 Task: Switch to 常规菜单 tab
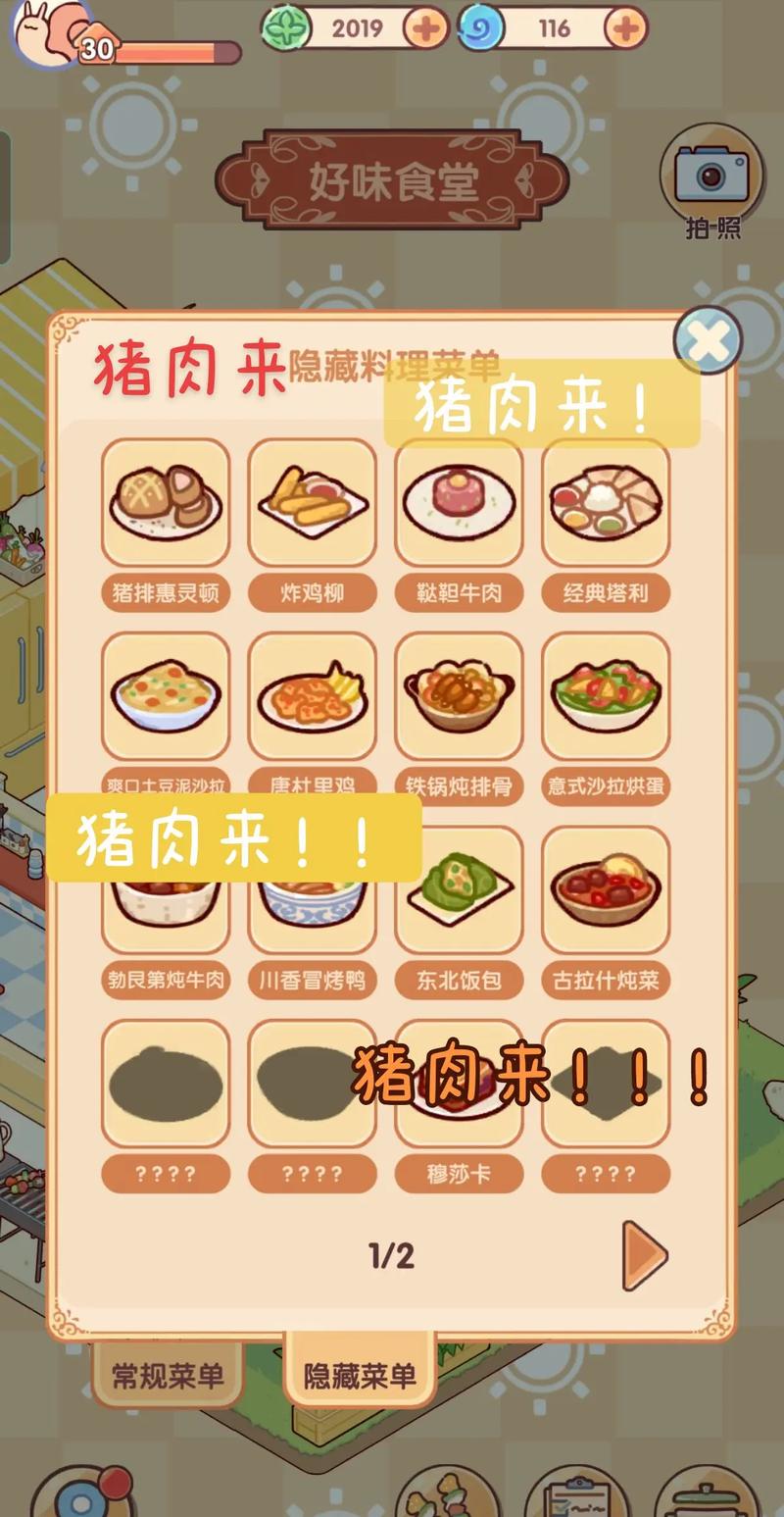168,1376
